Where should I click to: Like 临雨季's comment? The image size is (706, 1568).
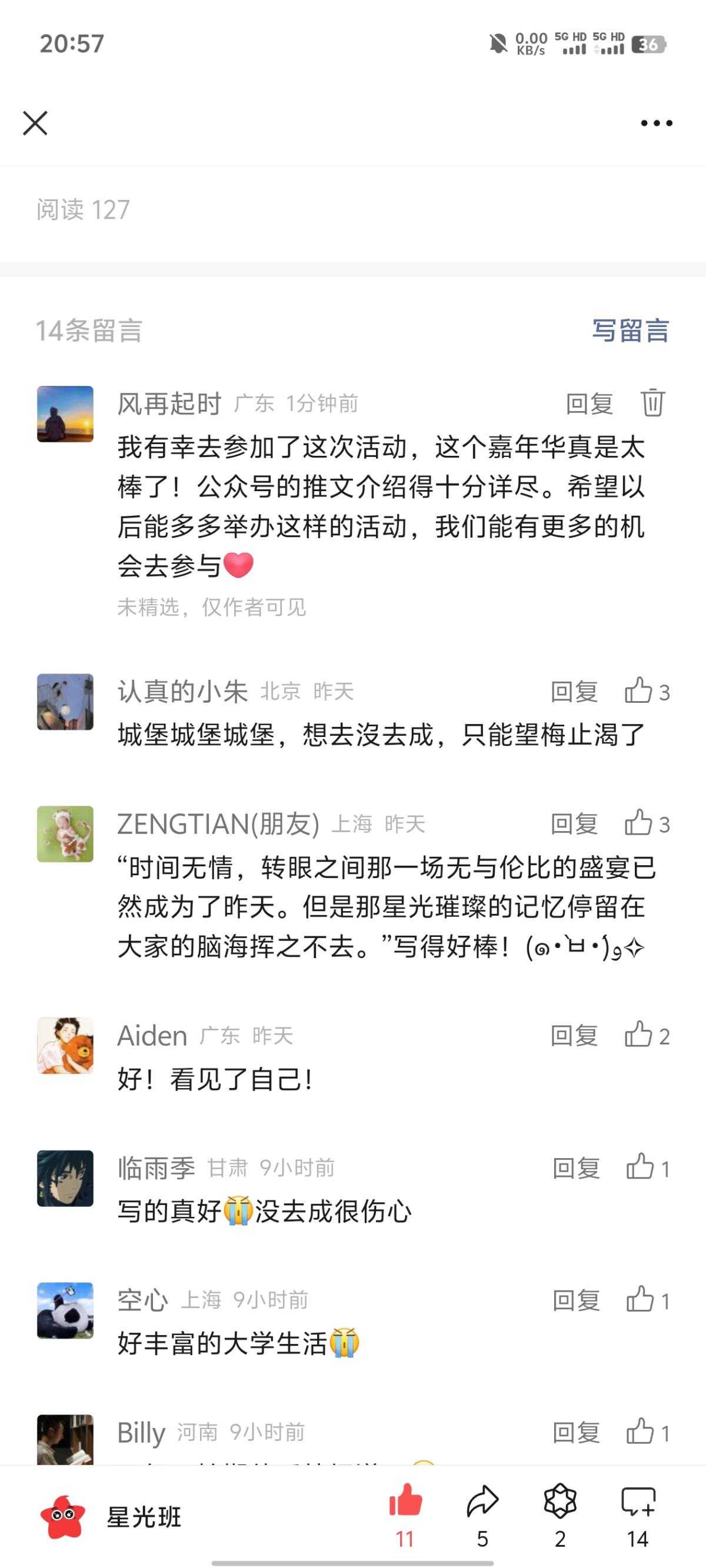click(648, 1167)
